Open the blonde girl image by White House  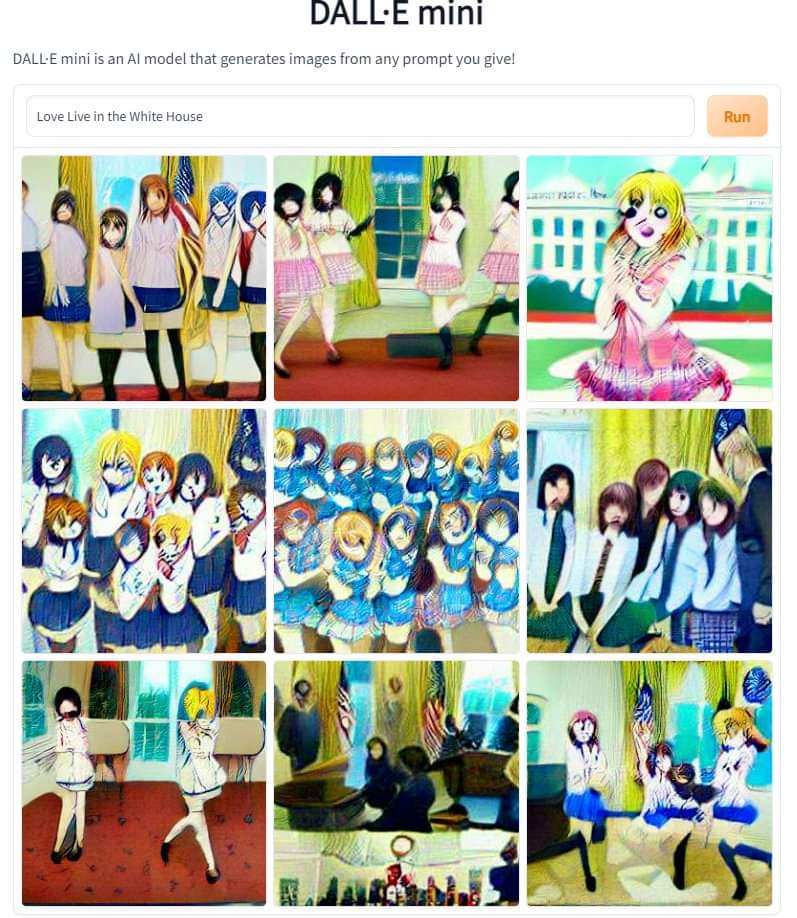[x=649, y=278]
